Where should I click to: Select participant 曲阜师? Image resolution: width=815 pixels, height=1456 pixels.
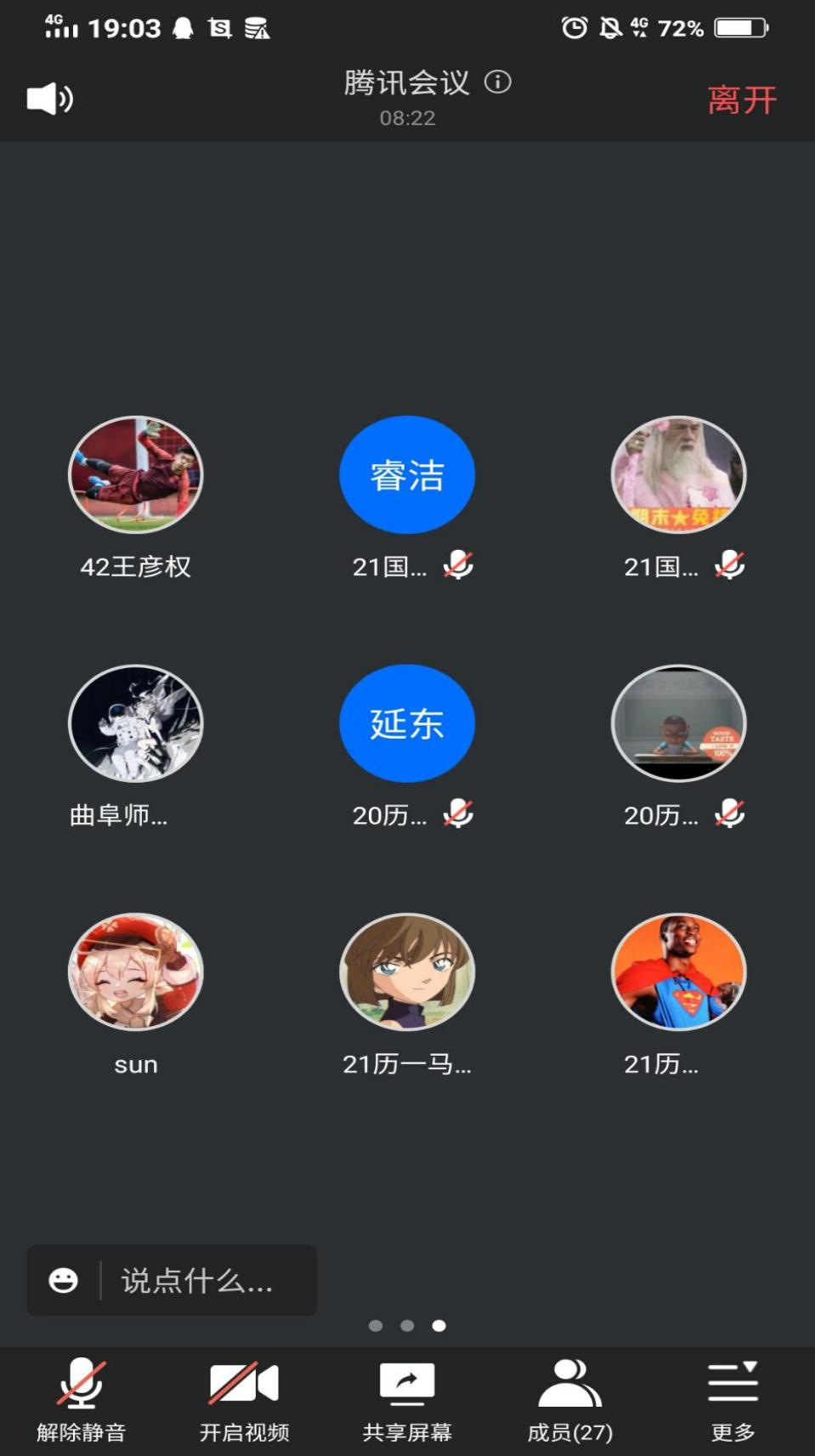coord(136,723)
